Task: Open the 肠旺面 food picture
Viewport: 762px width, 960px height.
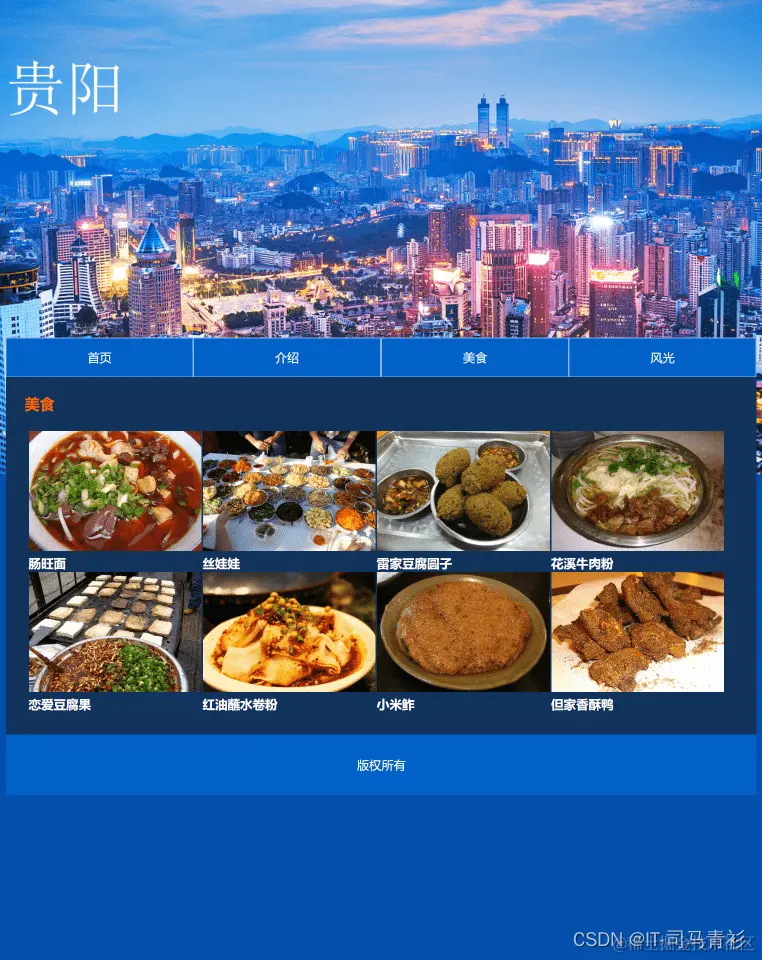Action: 115,491
